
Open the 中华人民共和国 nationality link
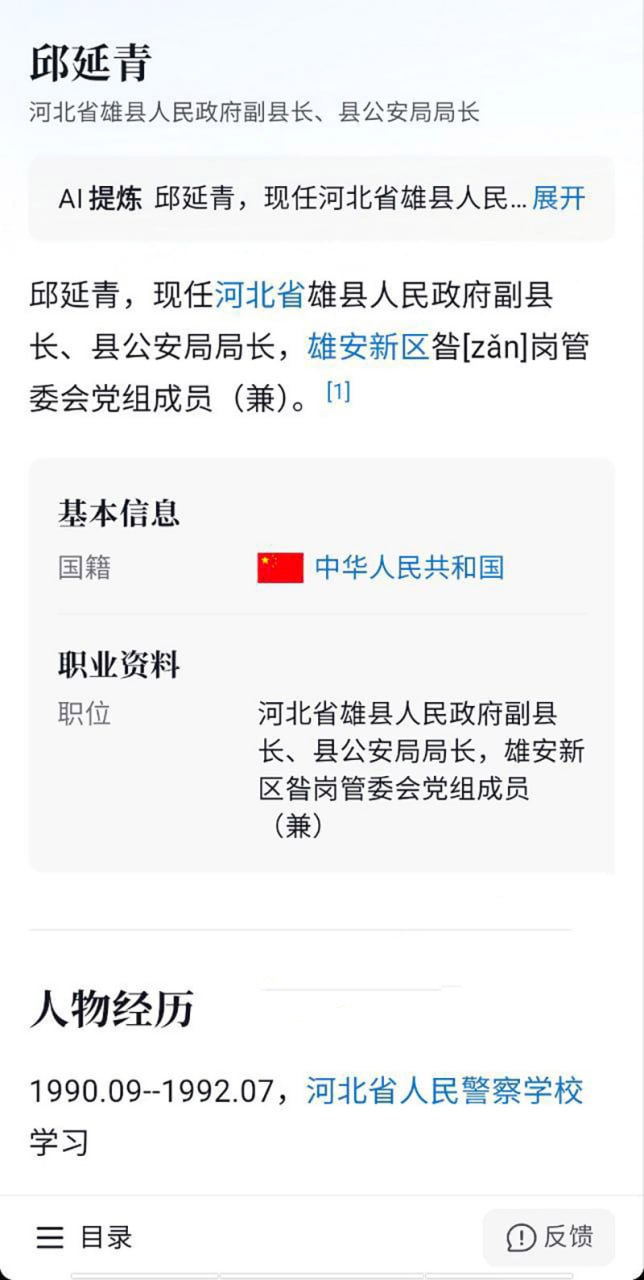tap(409, 568)
